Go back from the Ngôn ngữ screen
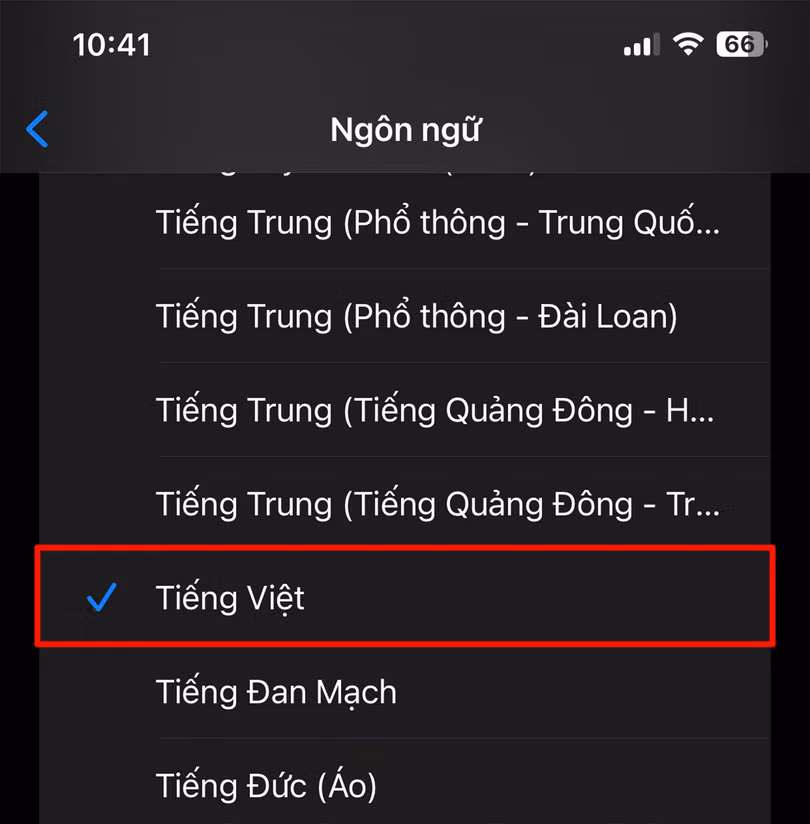This screenshot has height=824, width=810. pyautogui.click(x=37, y=130)
